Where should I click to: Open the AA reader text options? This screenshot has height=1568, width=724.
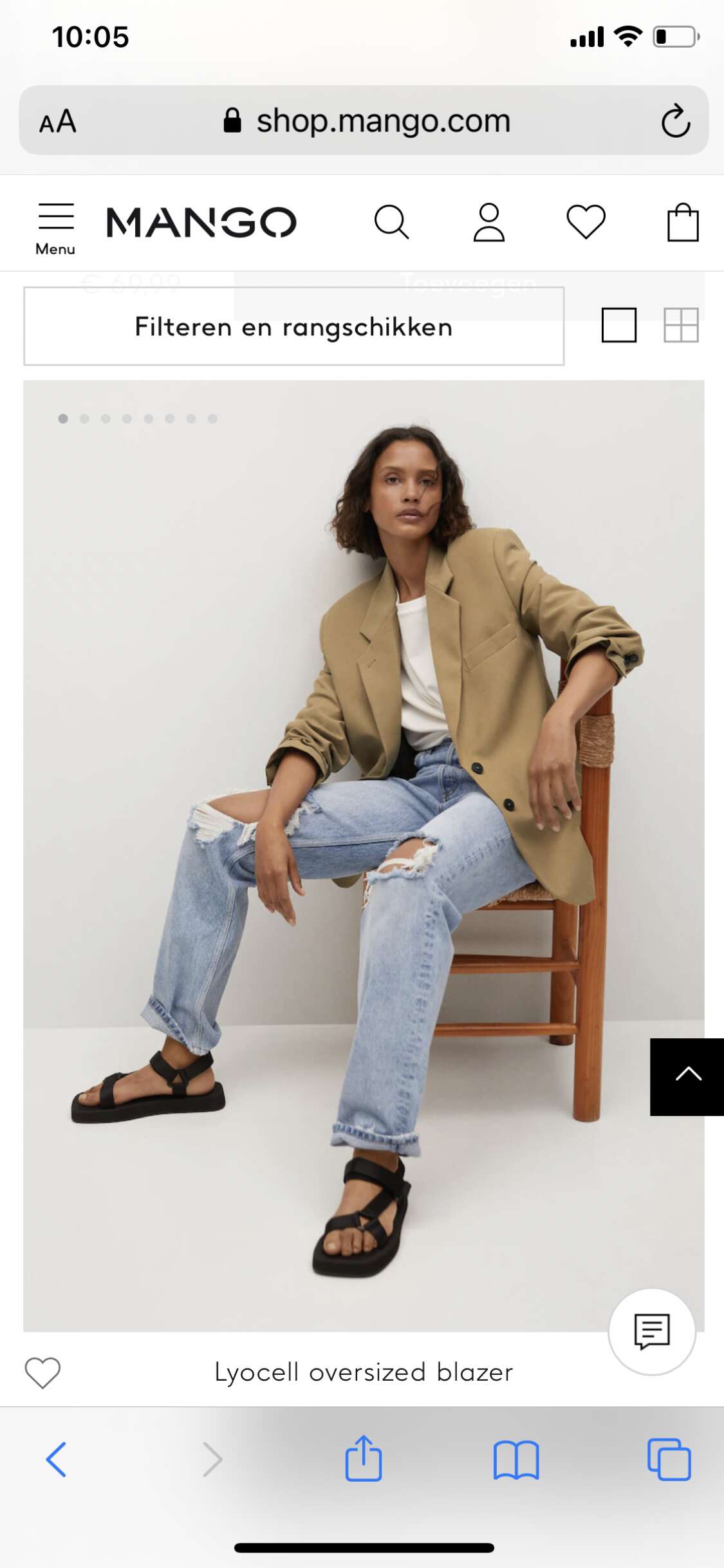click(58, 121)
